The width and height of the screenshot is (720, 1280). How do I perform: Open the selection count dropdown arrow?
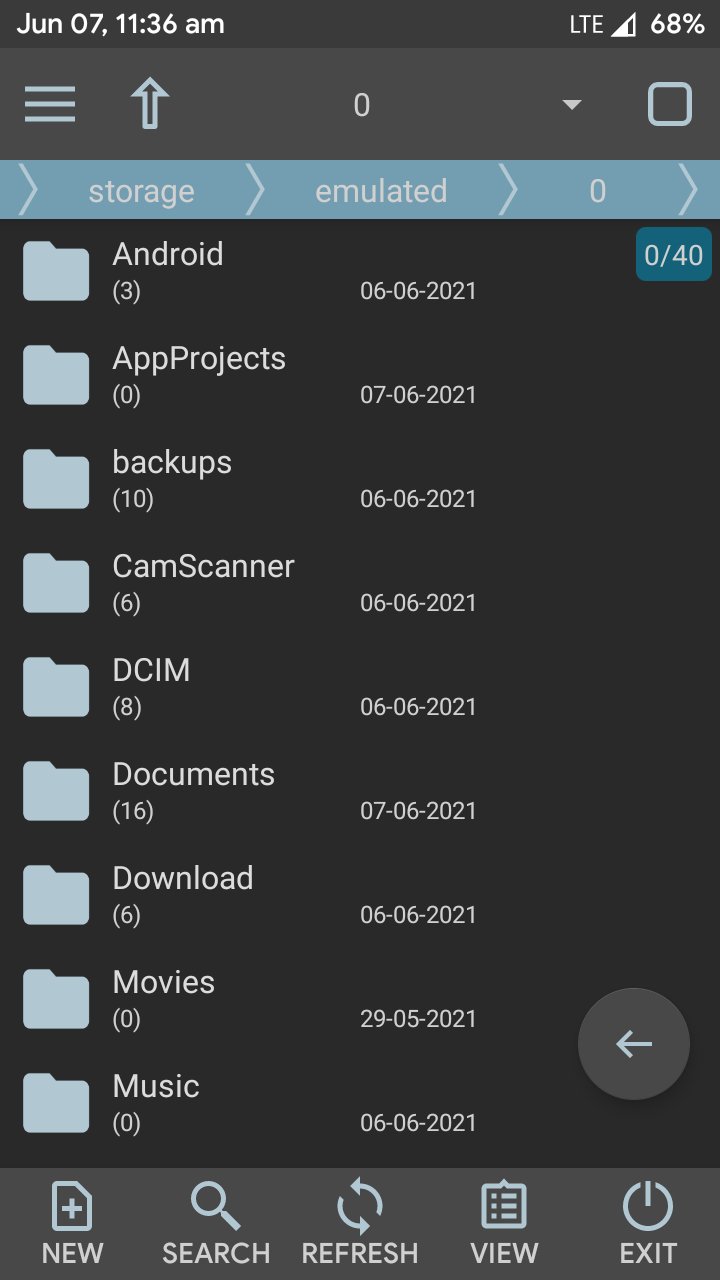[570, 103]
